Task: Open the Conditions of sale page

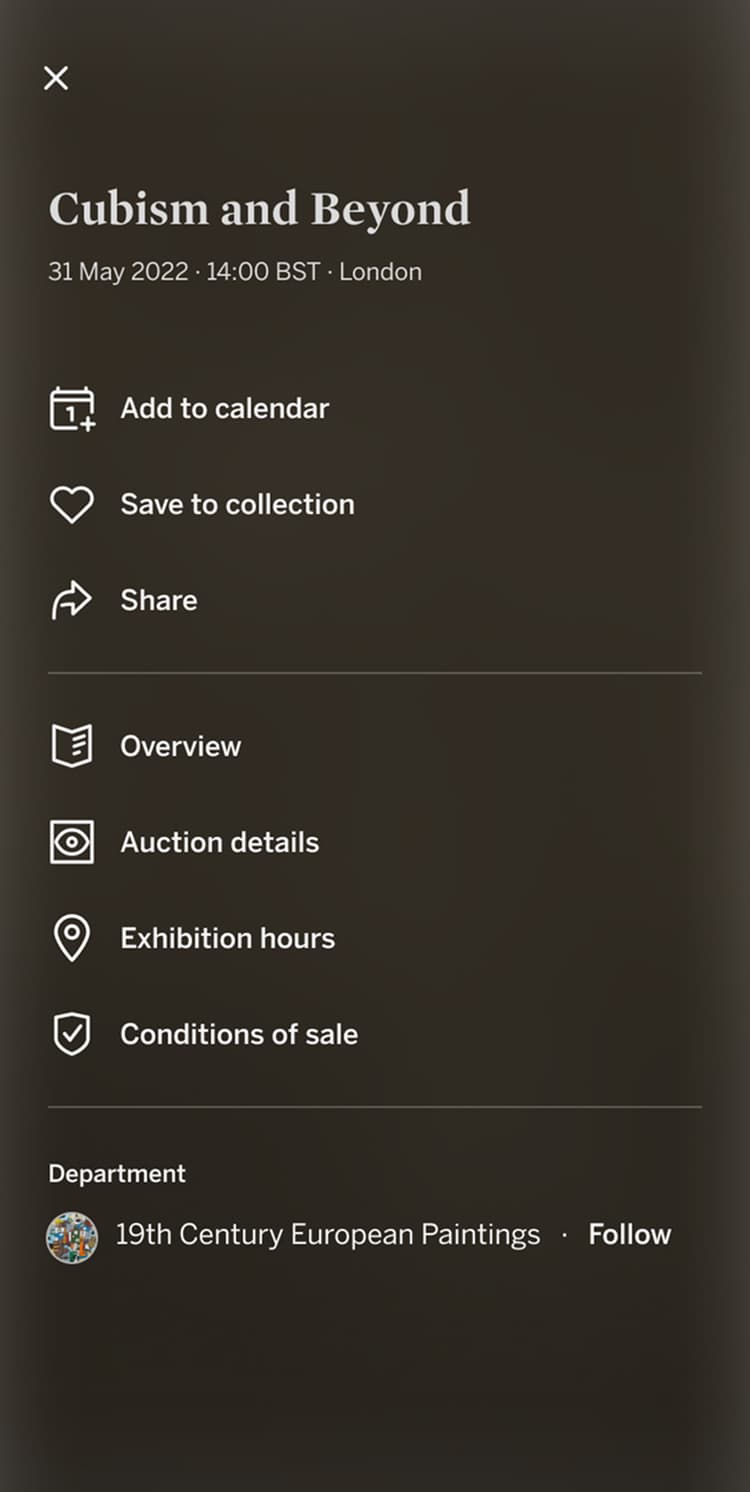Action: pyautogui.click(x=239, y=1034)
